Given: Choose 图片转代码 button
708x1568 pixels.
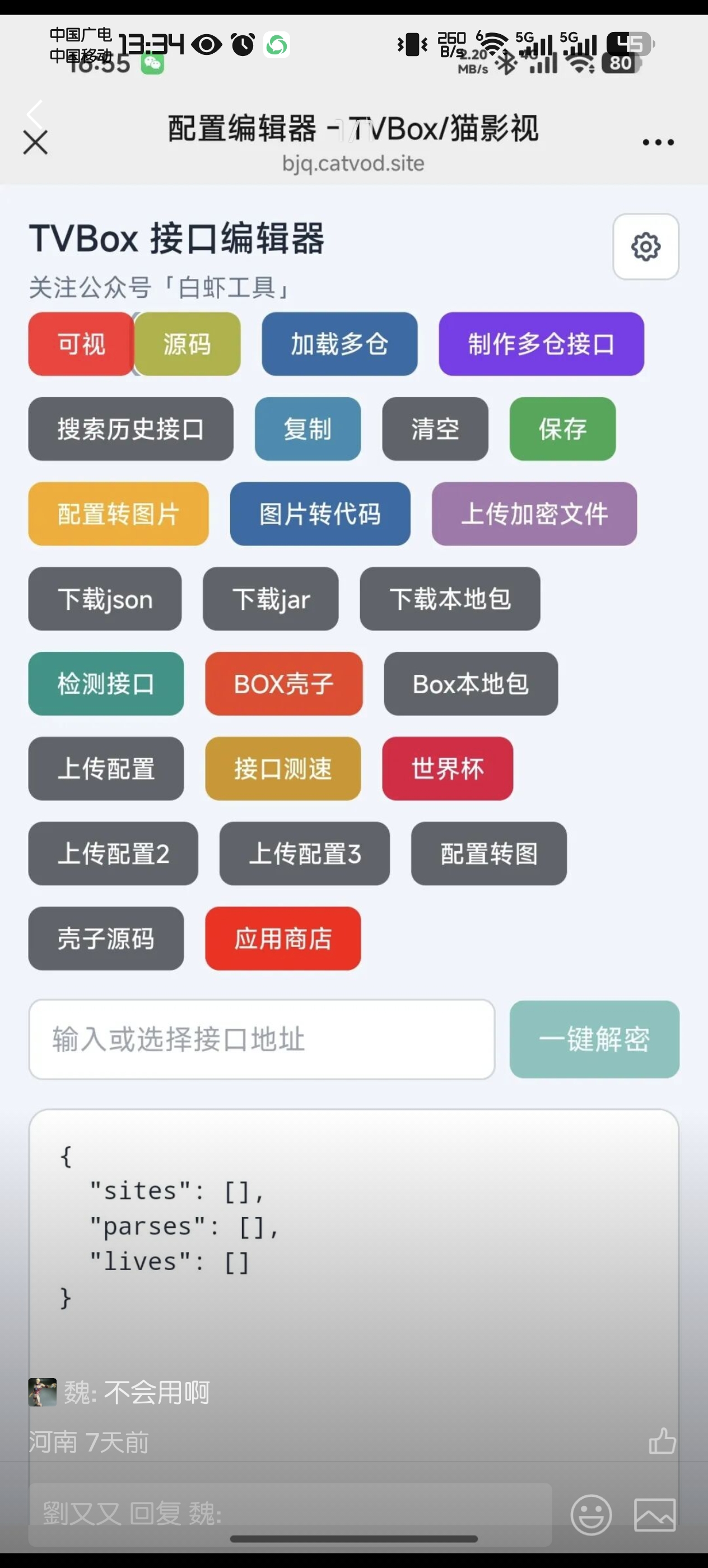Looking at the screenshot, I should tap(320, 514).
